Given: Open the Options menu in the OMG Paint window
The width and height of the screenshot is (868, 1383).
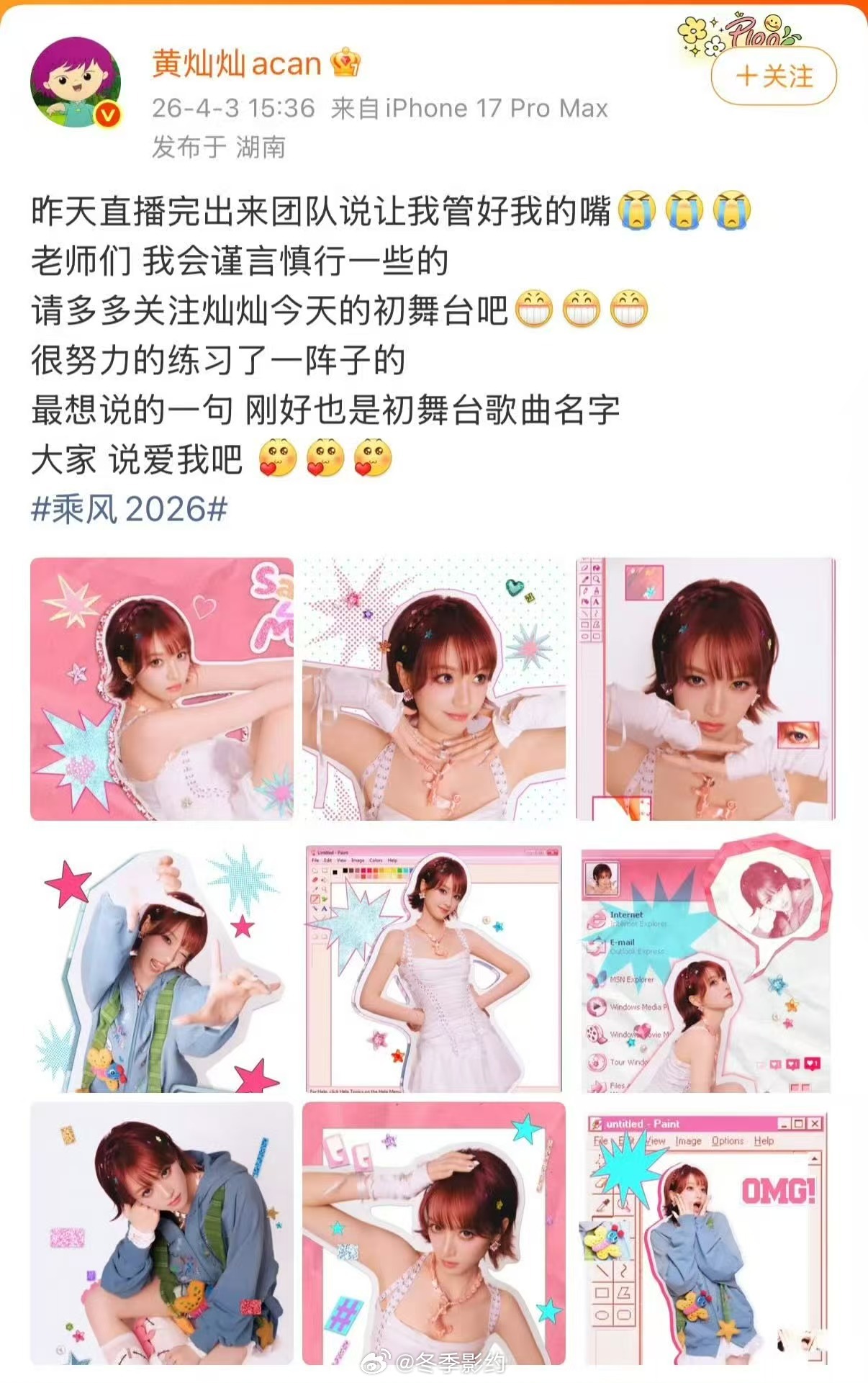Looking at the screenshot, I should click(x=728, y=1141).
